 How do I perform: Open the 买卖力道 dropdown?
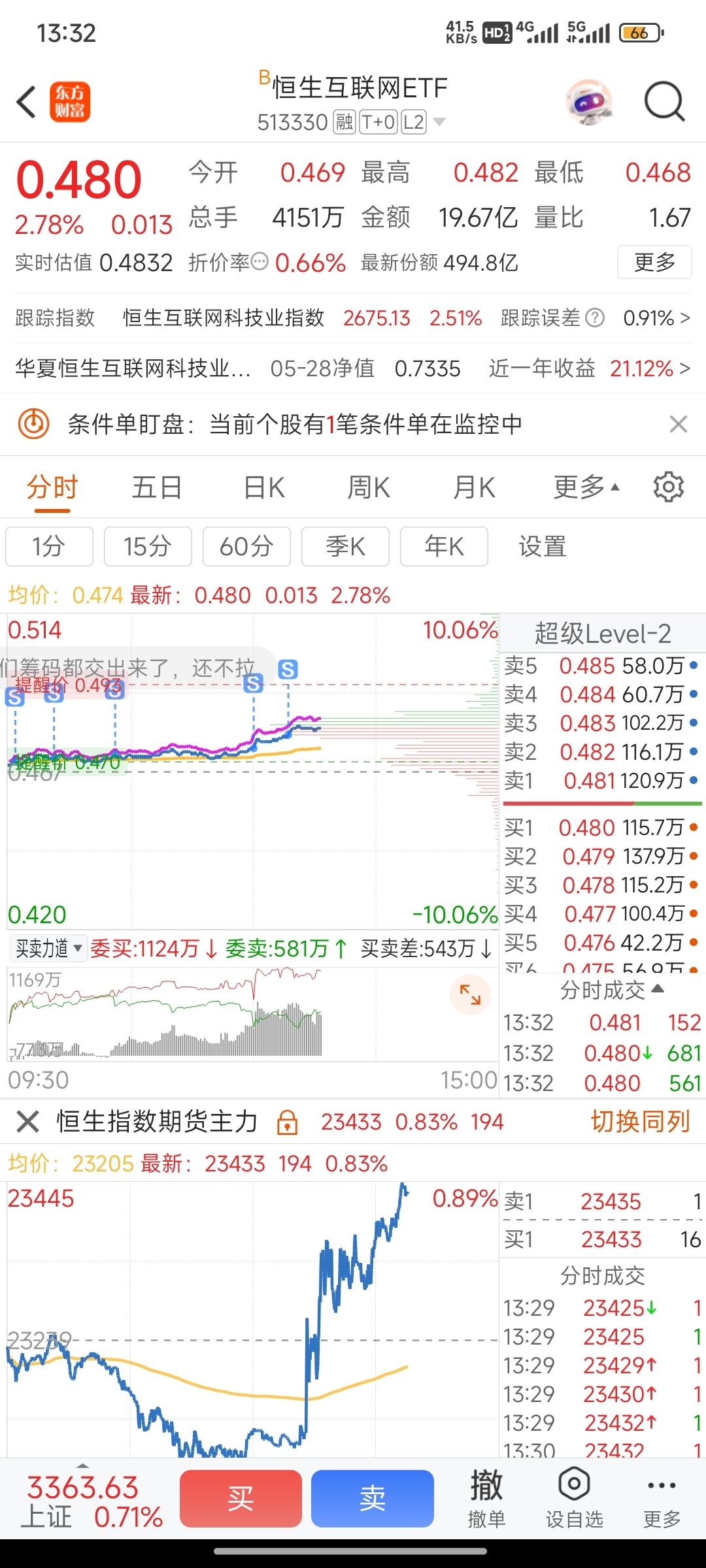click(46, 948)
